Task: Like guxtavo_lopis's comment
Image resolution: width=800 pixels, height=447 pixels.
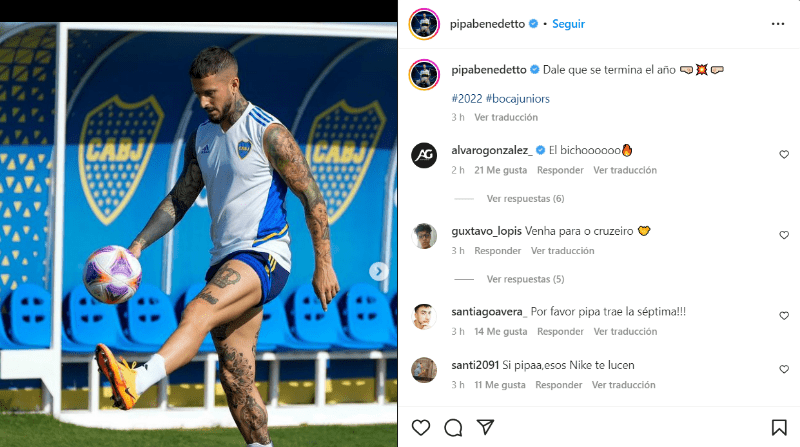Action: pyautogui.click(x=784, y=235)
